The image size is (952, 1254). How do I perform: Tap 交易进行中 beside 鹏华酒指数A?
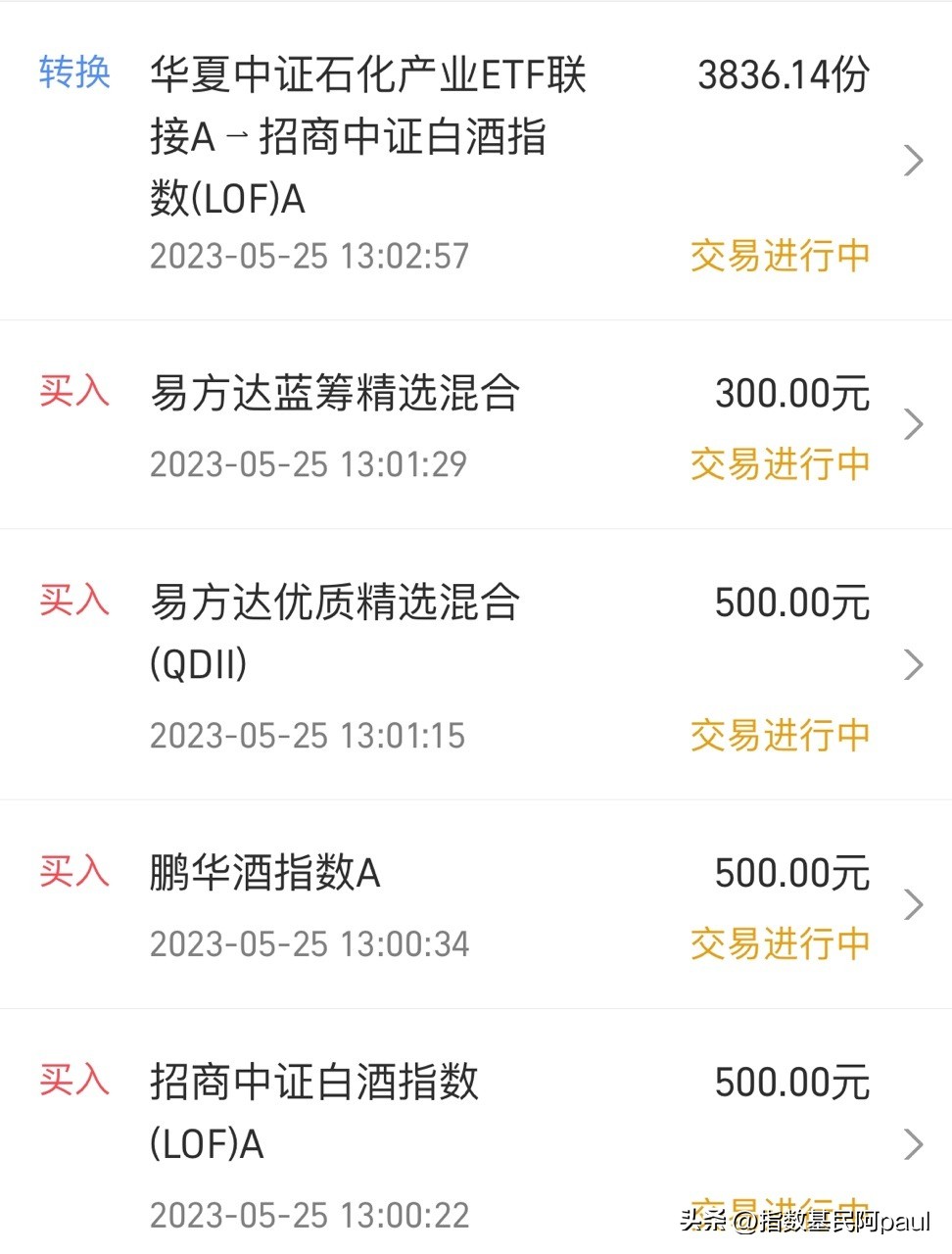[779, 943]
